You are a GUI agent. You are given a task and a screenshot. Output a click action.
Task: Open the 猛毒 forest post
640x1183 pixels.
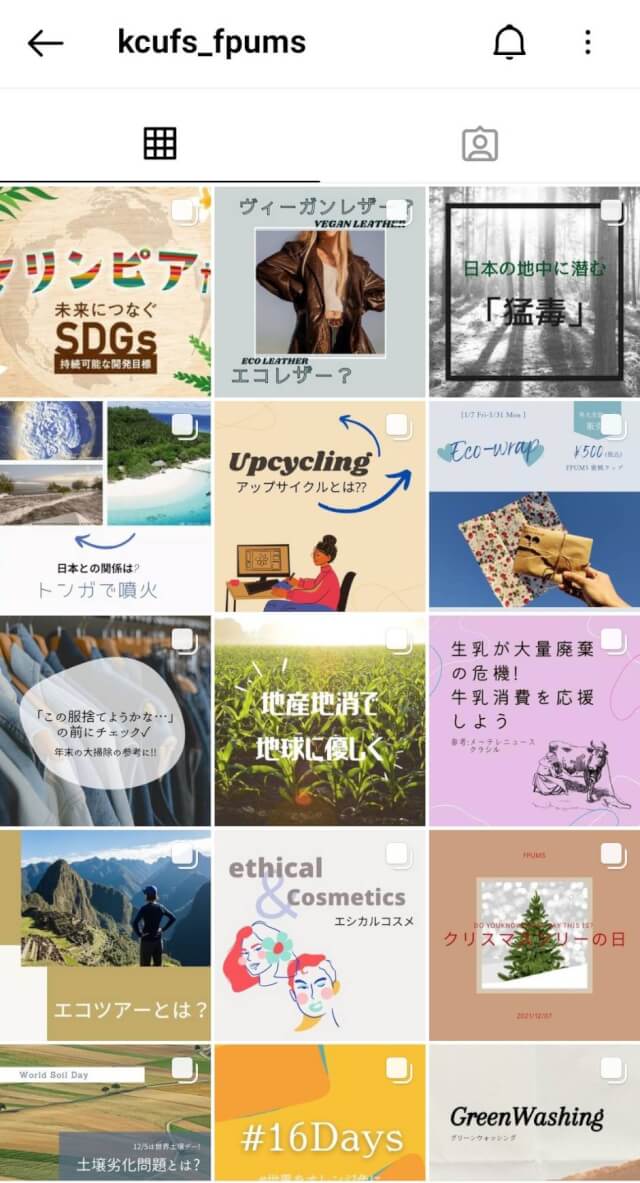(x=534, y=291)
